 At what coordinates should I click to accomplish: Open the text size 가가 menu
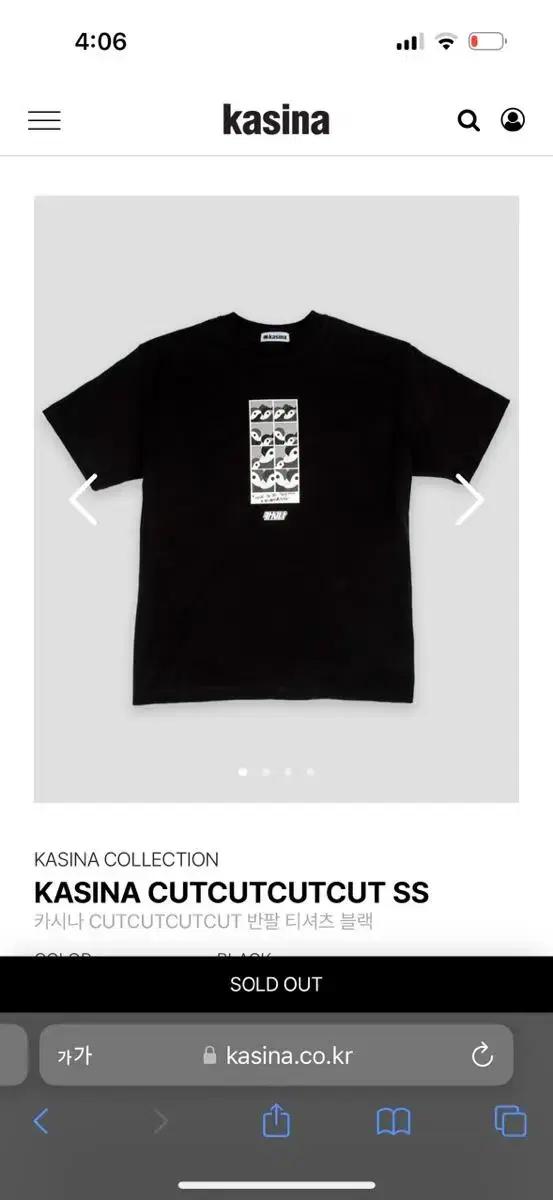(x=75, y=1055)
